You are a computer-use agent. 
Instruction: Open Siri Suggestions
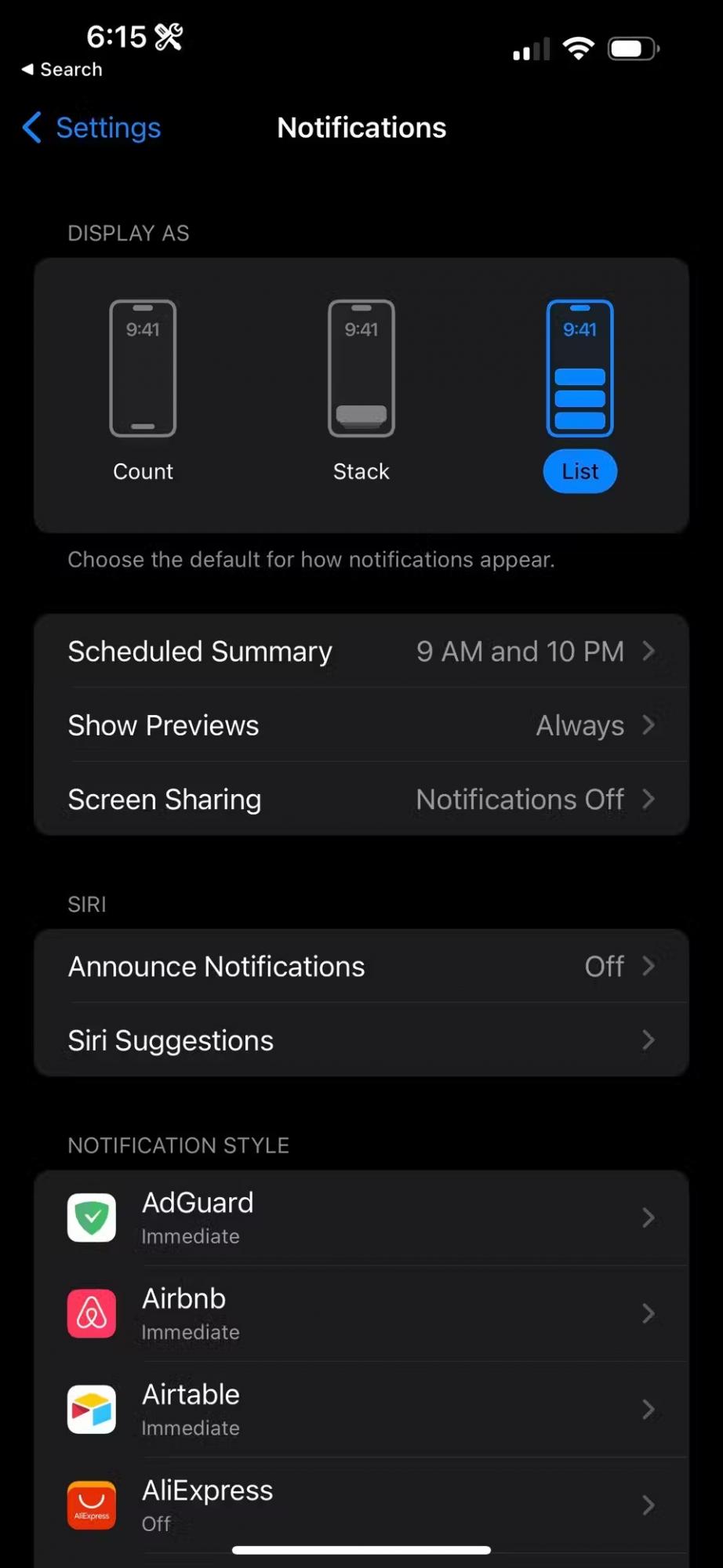click(361, 1040)
